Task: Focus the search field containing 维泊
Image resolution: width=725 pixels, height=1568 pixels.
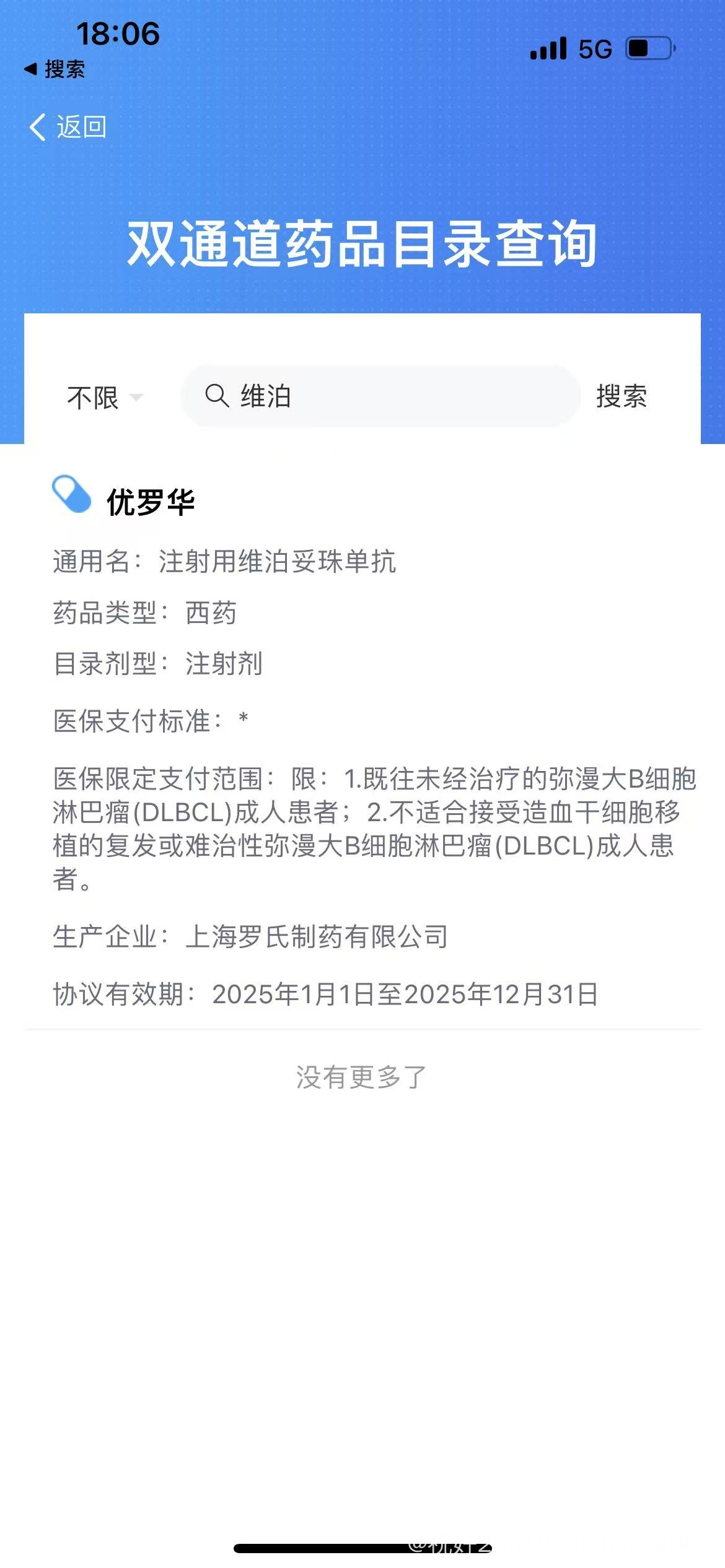Action: (x=380, y=396)
